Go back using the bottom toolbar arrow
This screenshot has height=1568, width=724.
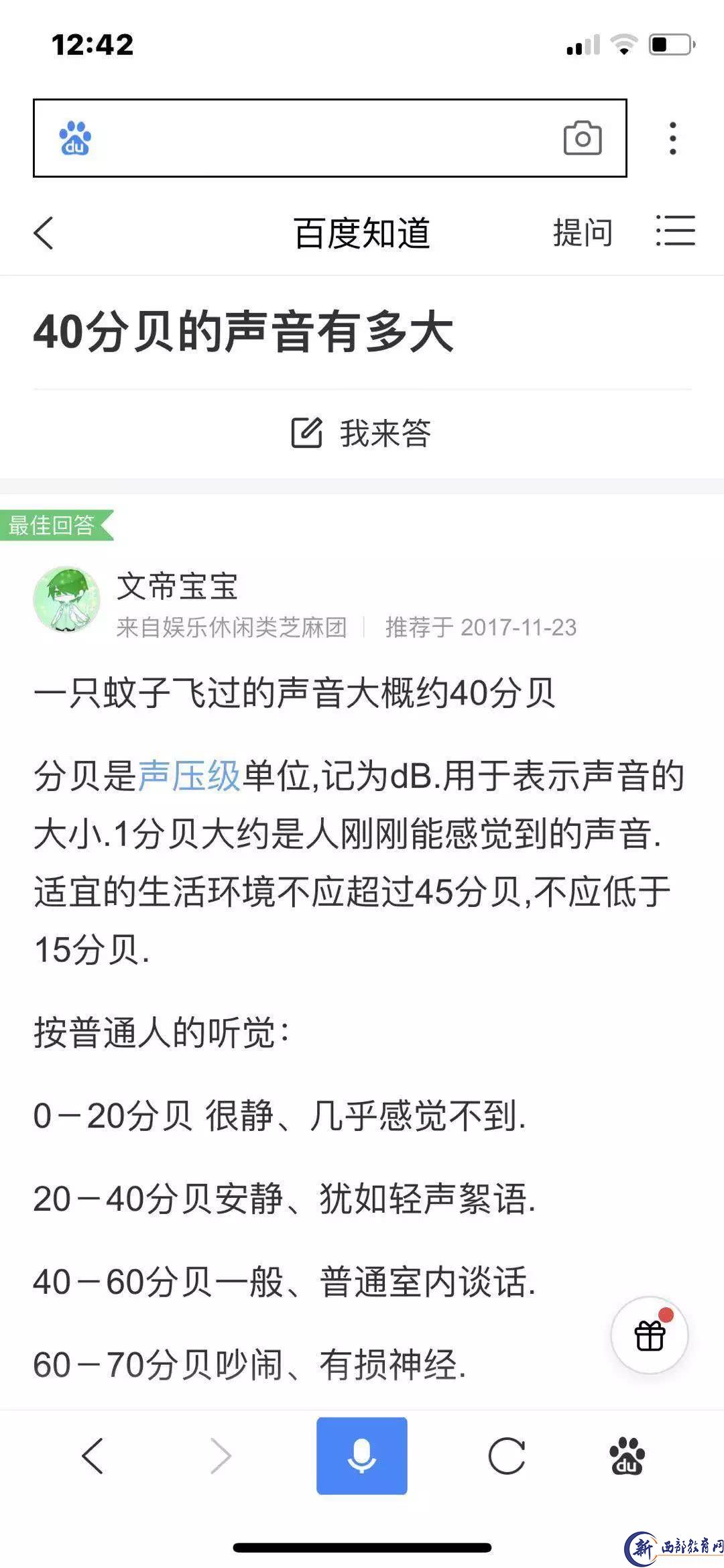pos(93,1456)
